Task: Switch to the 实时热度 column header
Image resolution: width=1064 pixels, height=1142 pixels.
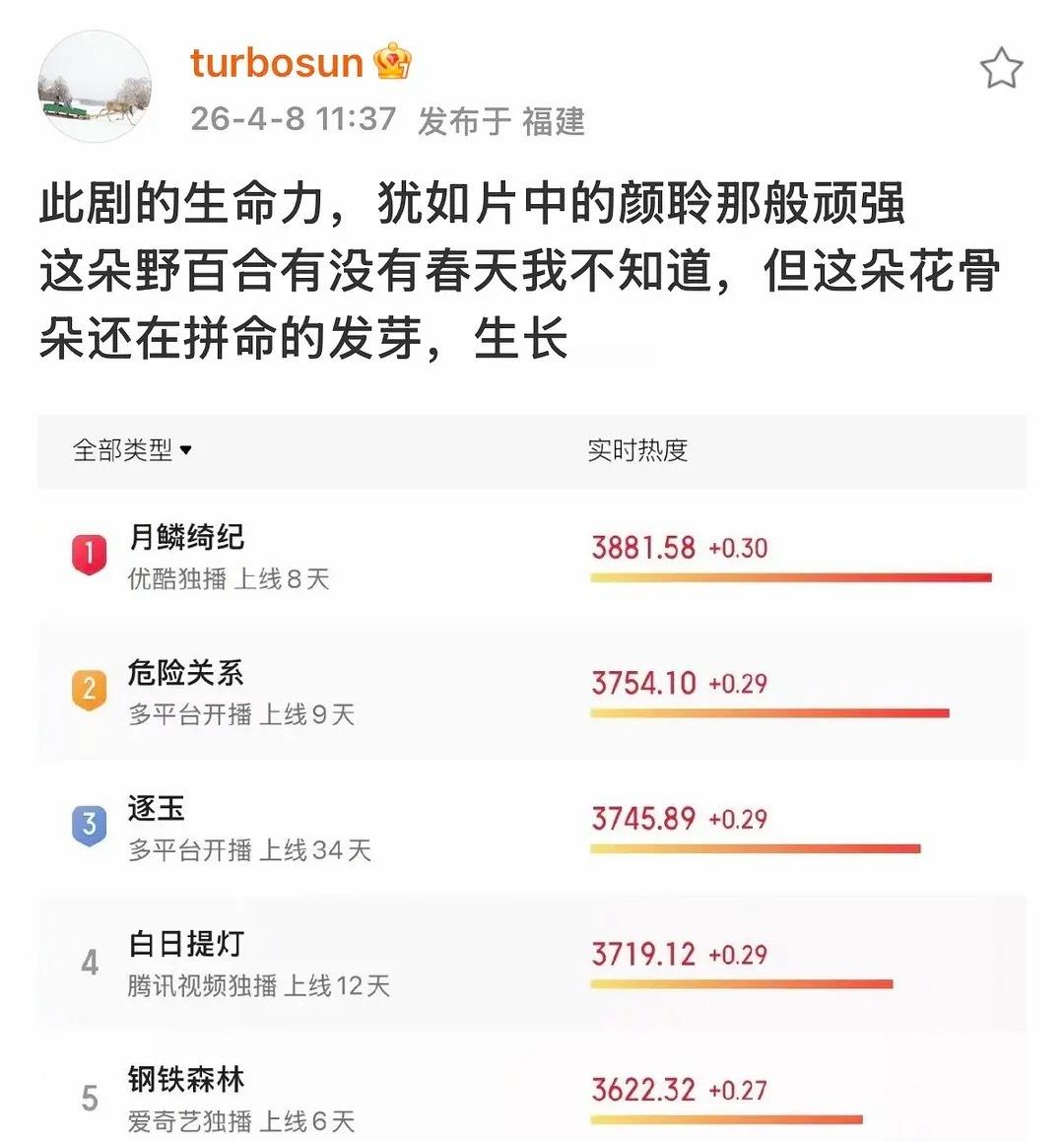Action: pyautogui.click(x=637, y=451)
